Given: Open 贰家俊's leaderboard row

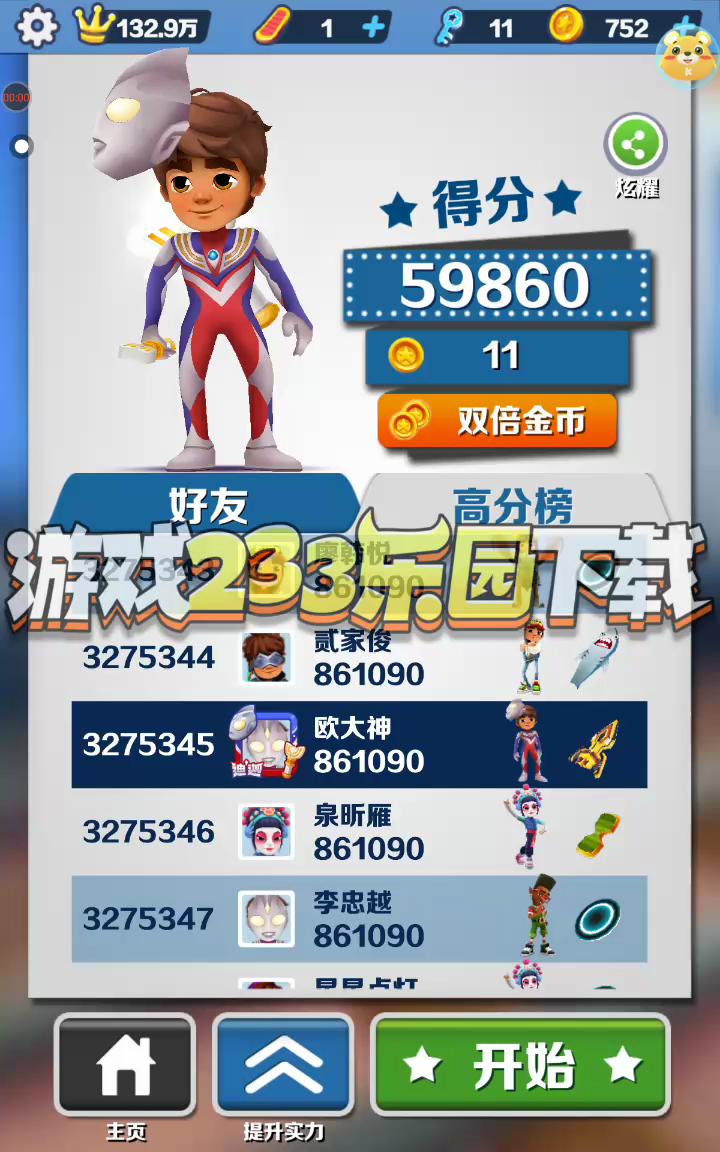Looking at the screenshot, I should (x=359, y=657).
